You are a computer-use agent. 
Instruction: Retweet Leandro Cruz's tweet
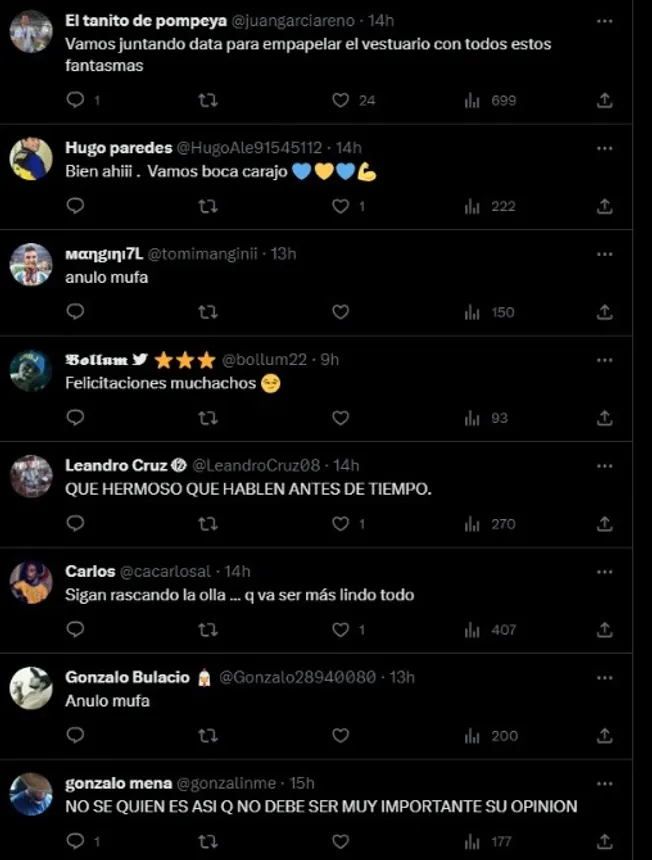[207, 524]
